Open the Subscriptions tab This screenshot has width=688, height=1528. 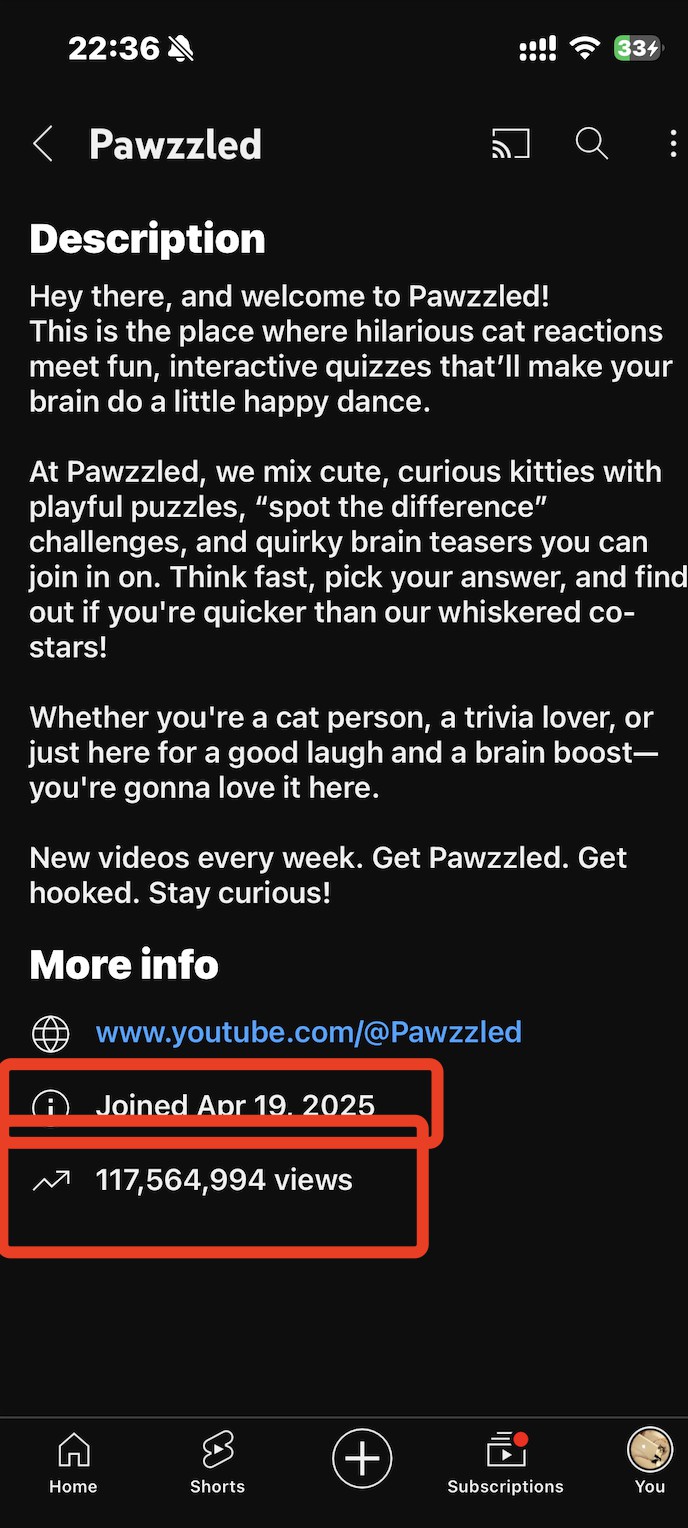(505, 1462)
